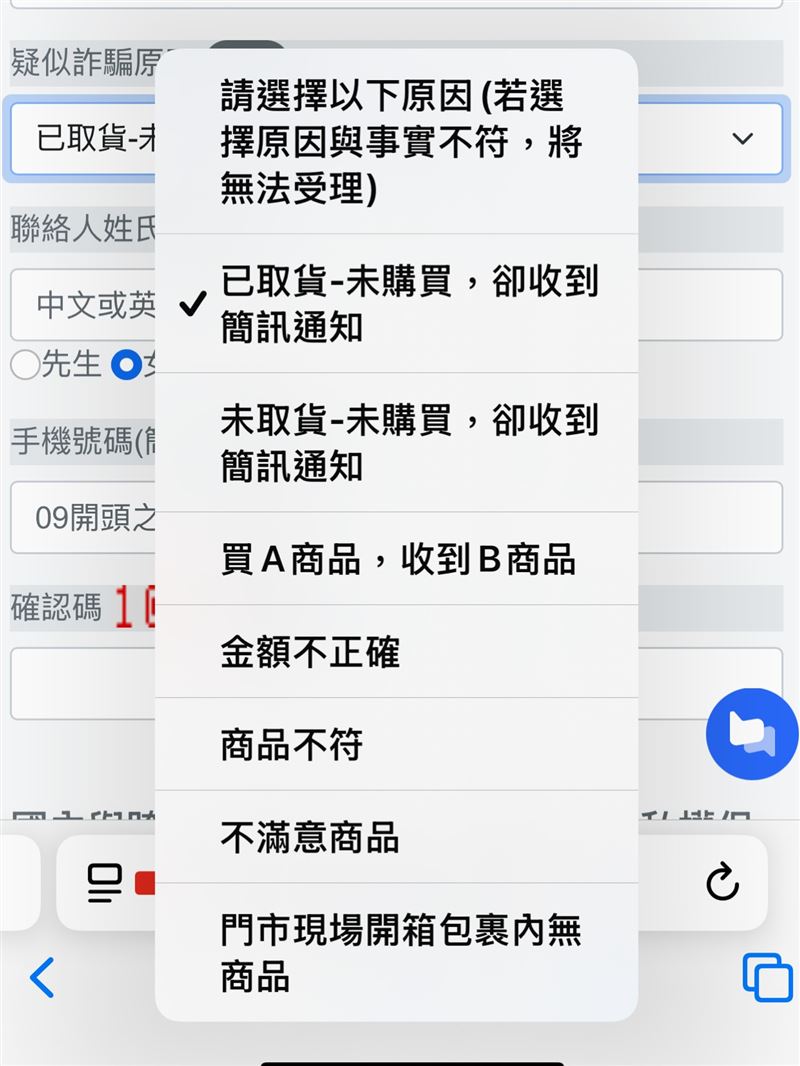Click the red indicator in the address bar
Viewport: 800px width, 1066px height.
(x=143, y=884)
